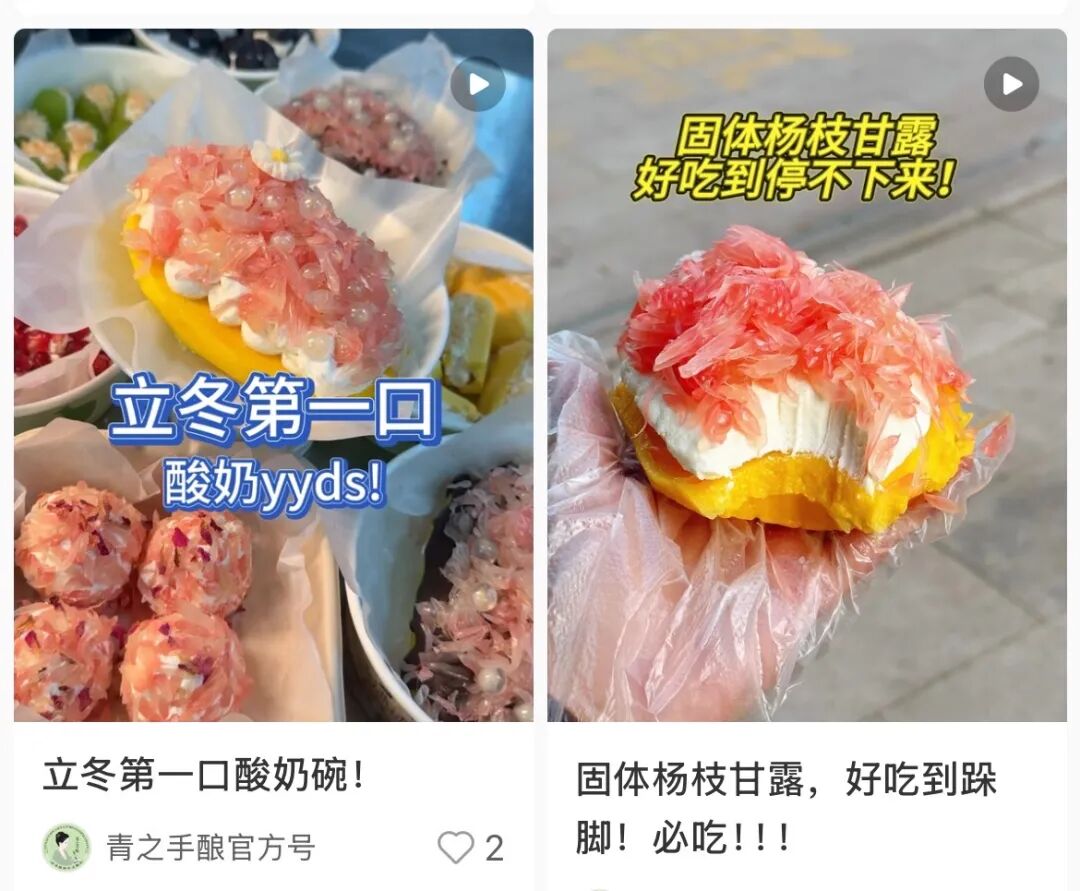Open the 立冬第一口酸奶碗 video post
This screenshot has width=1080, height=891.
coord(273,375)
